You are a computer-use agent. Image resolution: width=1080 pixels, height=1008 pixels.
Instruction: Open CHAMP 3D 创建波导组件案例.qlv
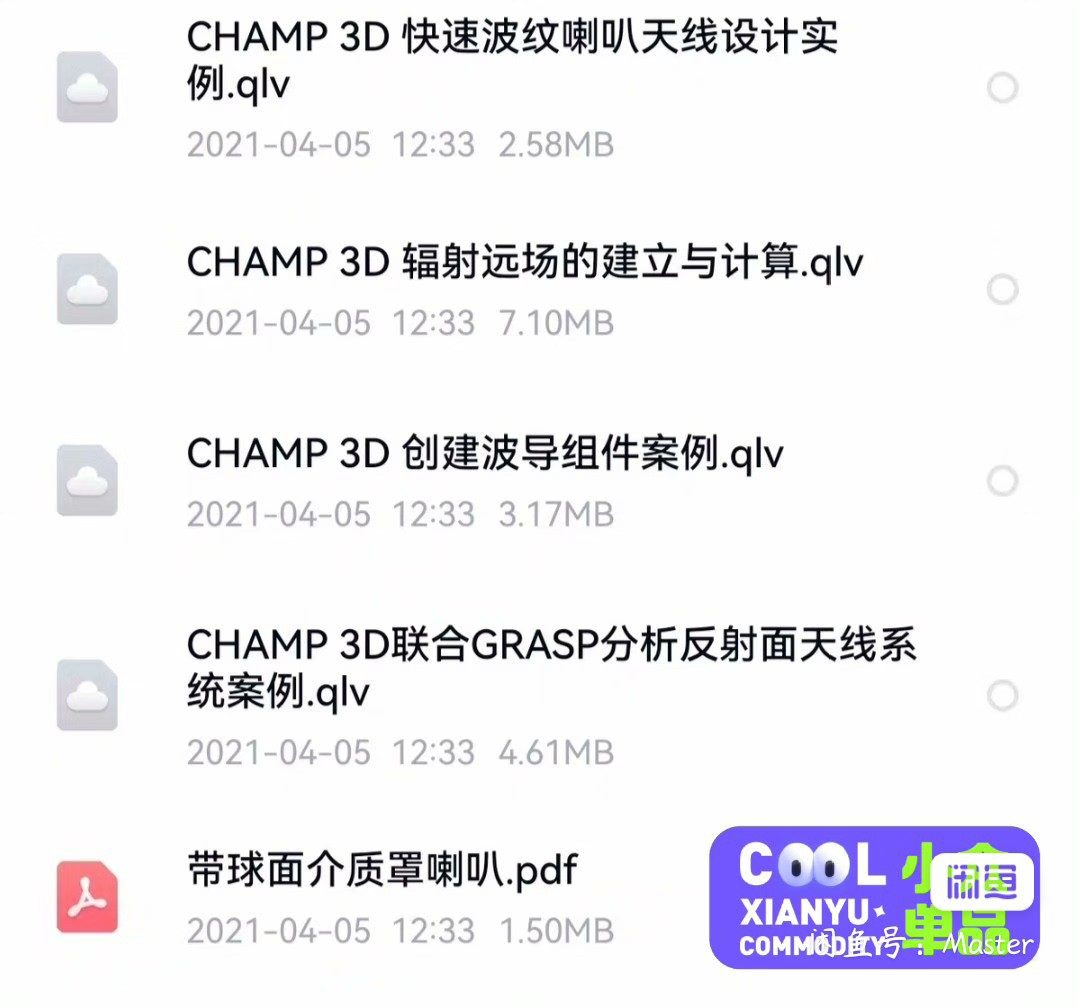tap(485, 454)
